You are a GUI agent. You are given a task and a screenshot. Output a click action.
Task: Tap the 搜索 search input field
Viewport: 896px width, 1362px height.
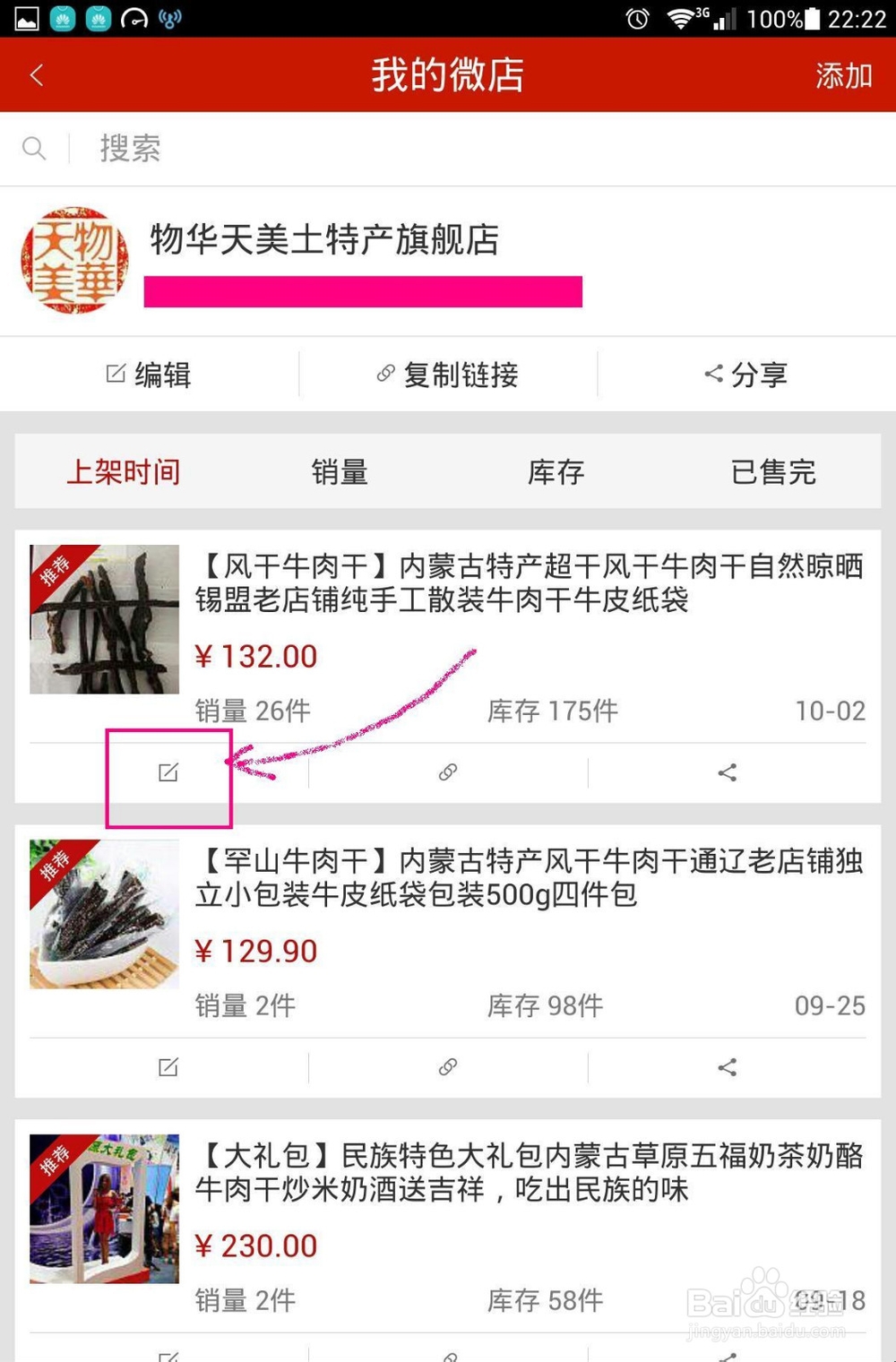[130, 149]
